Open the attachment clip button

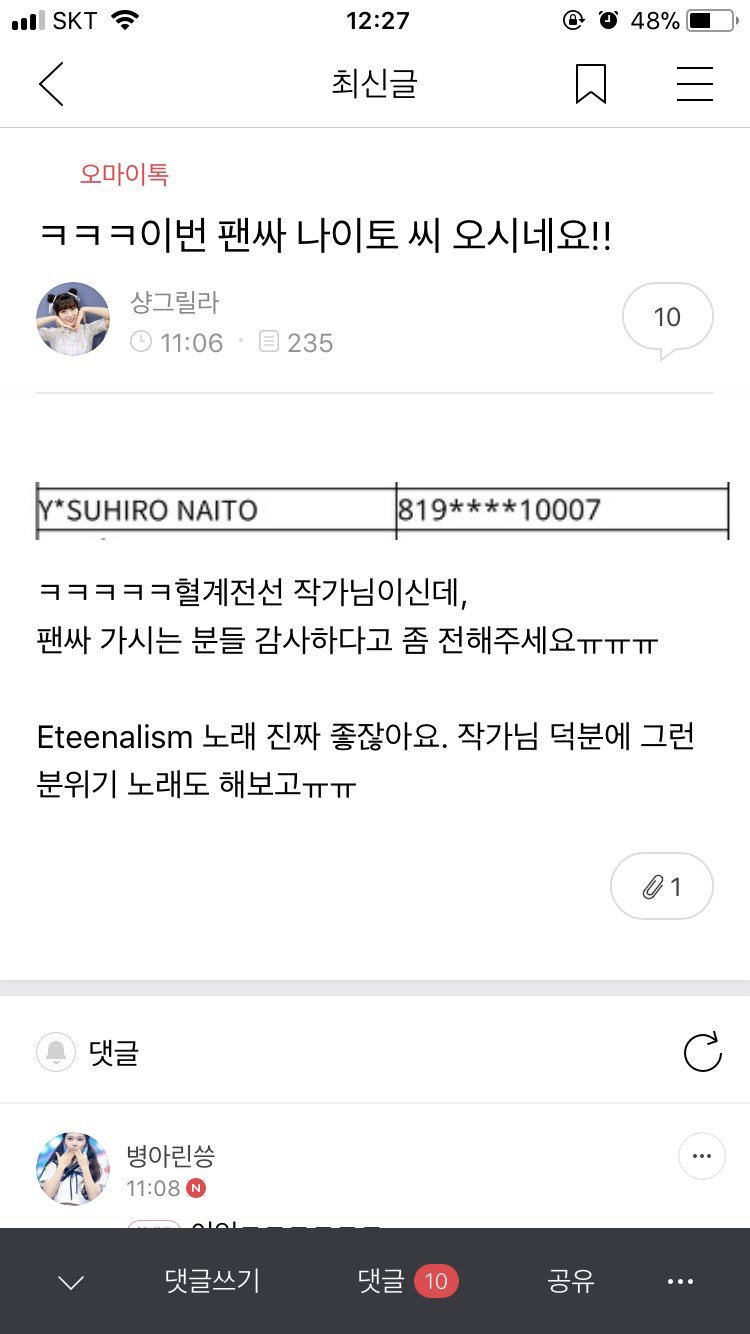click(661, 886)
